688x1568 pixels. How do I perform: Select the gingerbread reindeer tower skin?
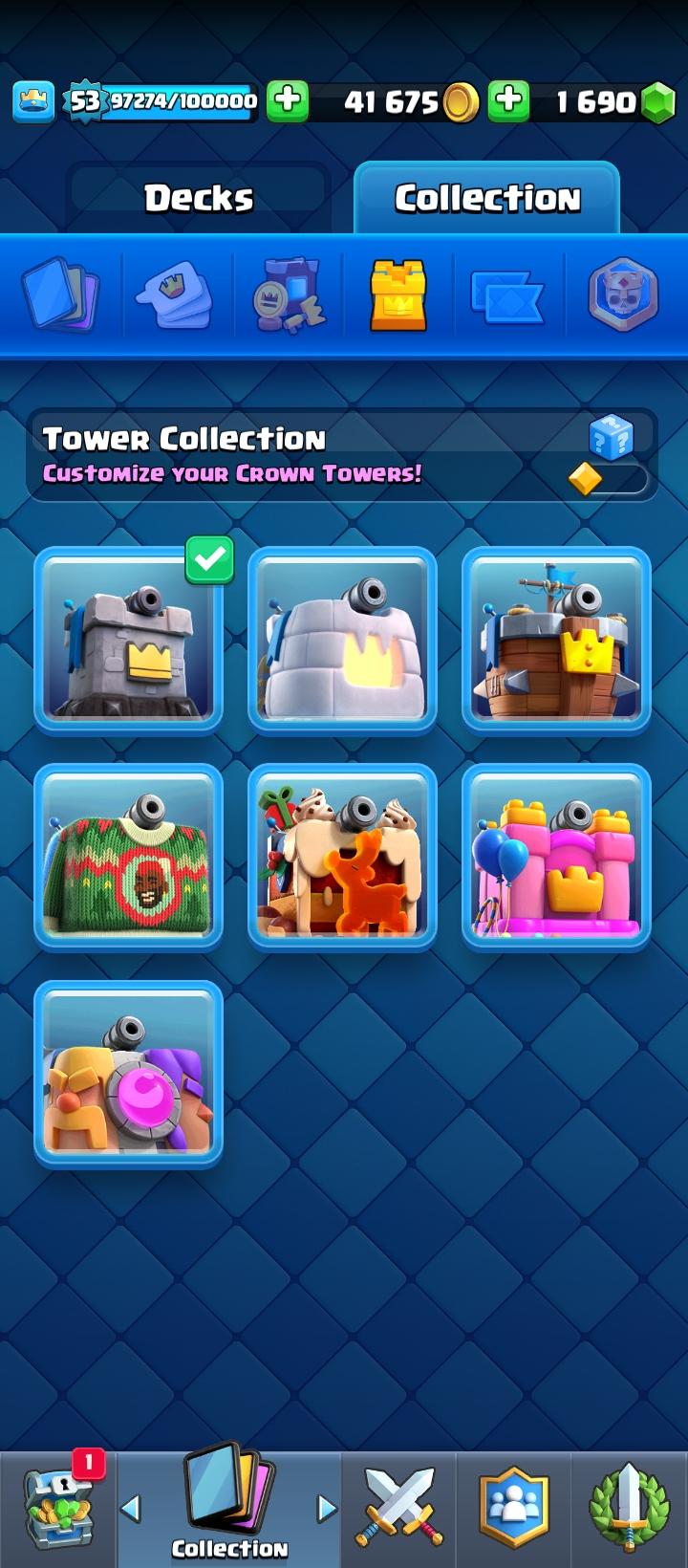[342, 856]
